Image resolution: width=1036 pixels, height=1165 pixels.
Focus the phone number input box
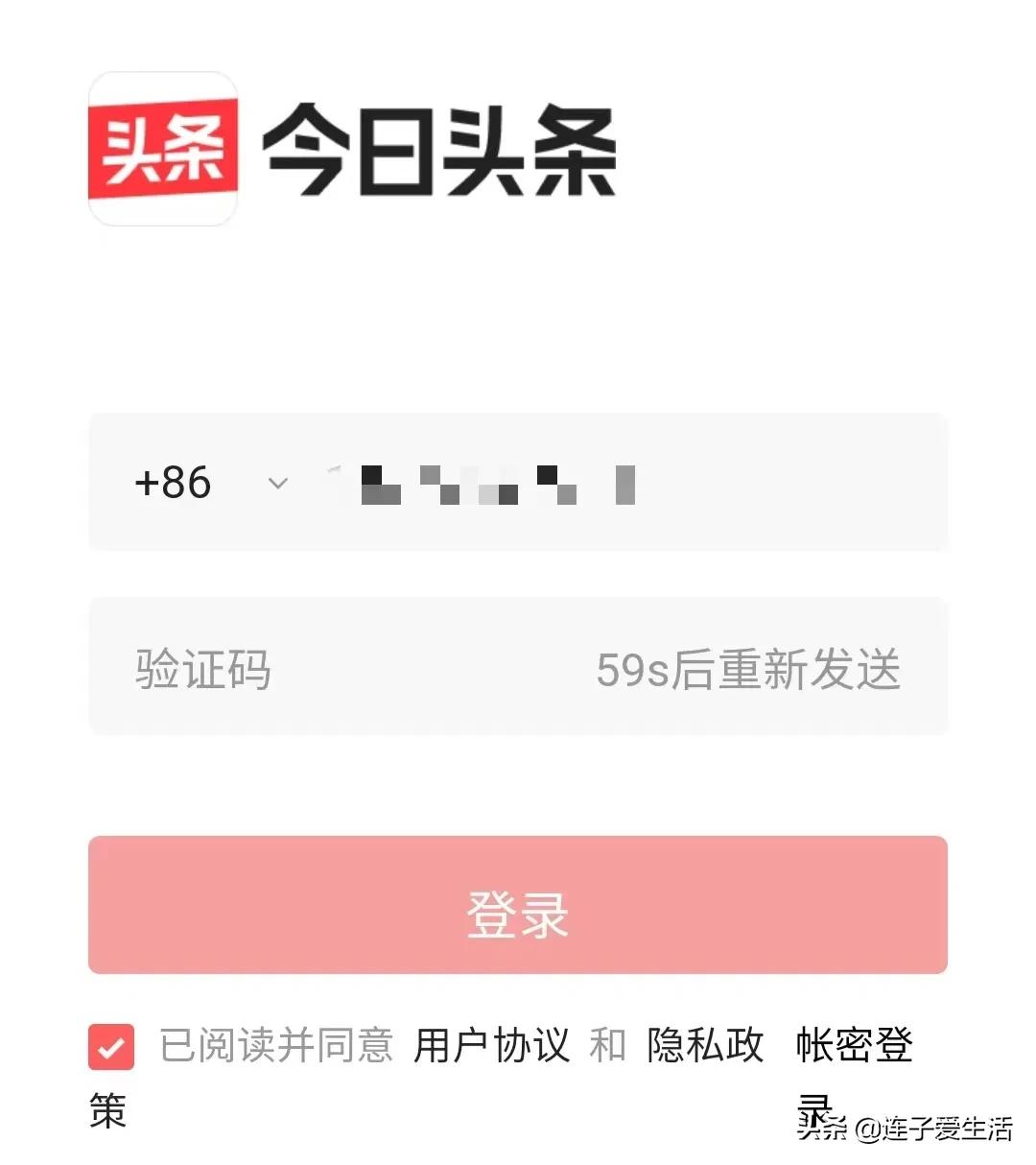[x=576, y=485]
